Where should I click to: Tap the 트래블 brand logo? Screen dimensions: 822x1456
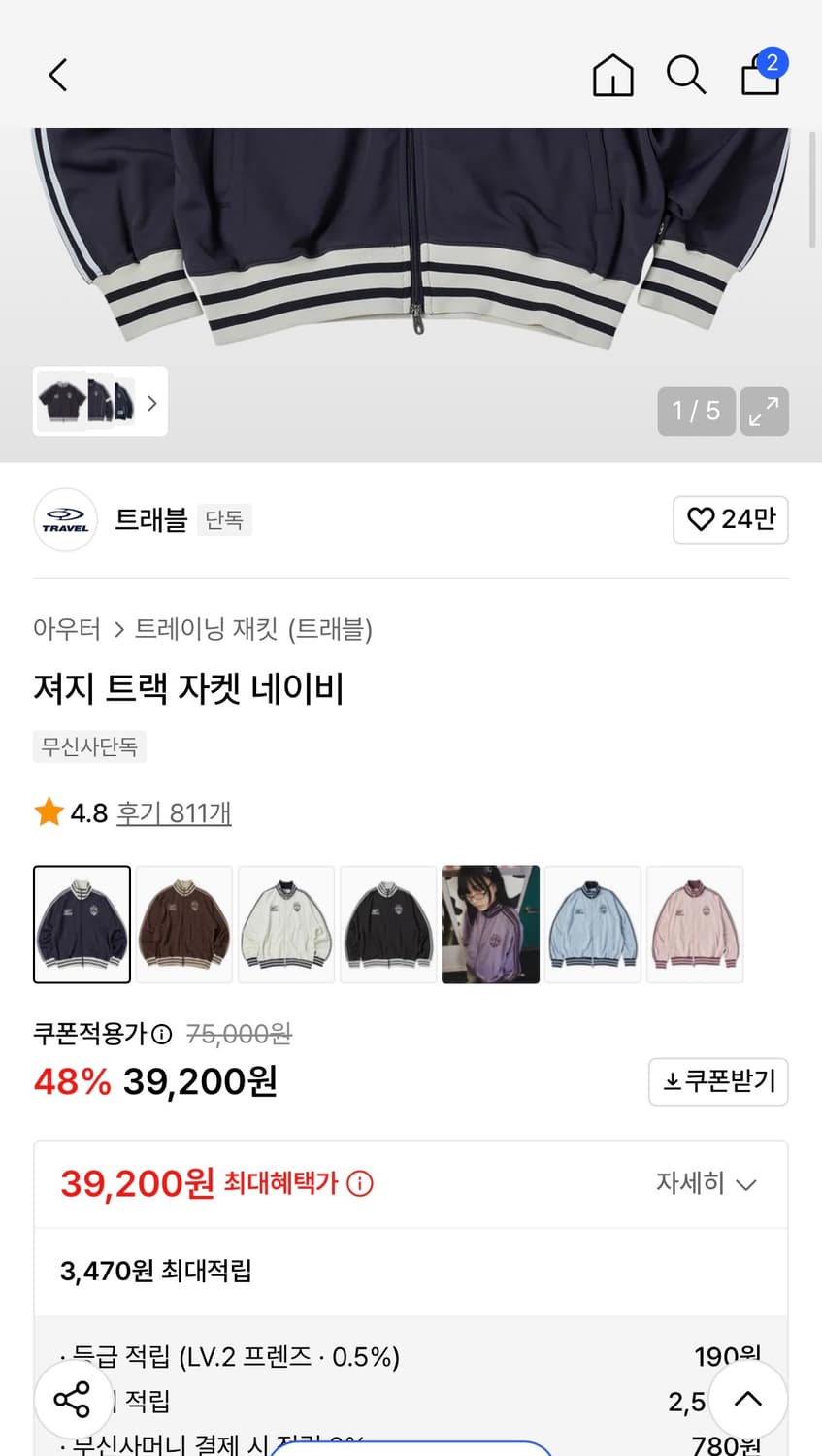pos(65,520)
